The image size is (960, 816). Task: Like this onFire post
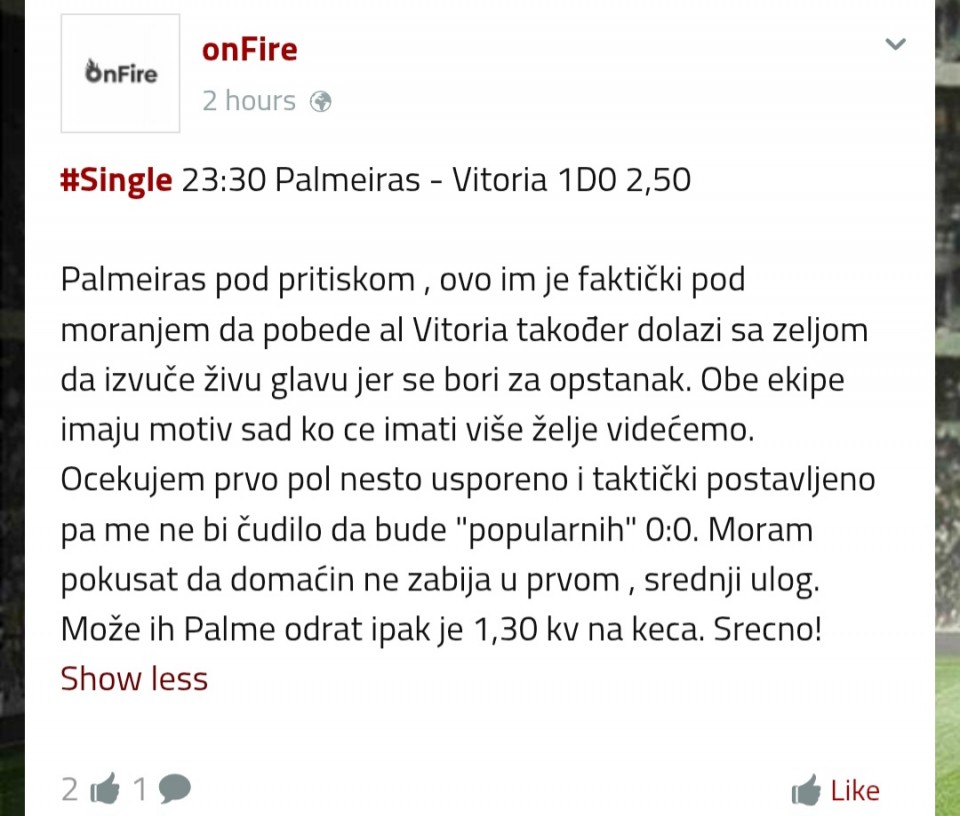tap(836, 790)
